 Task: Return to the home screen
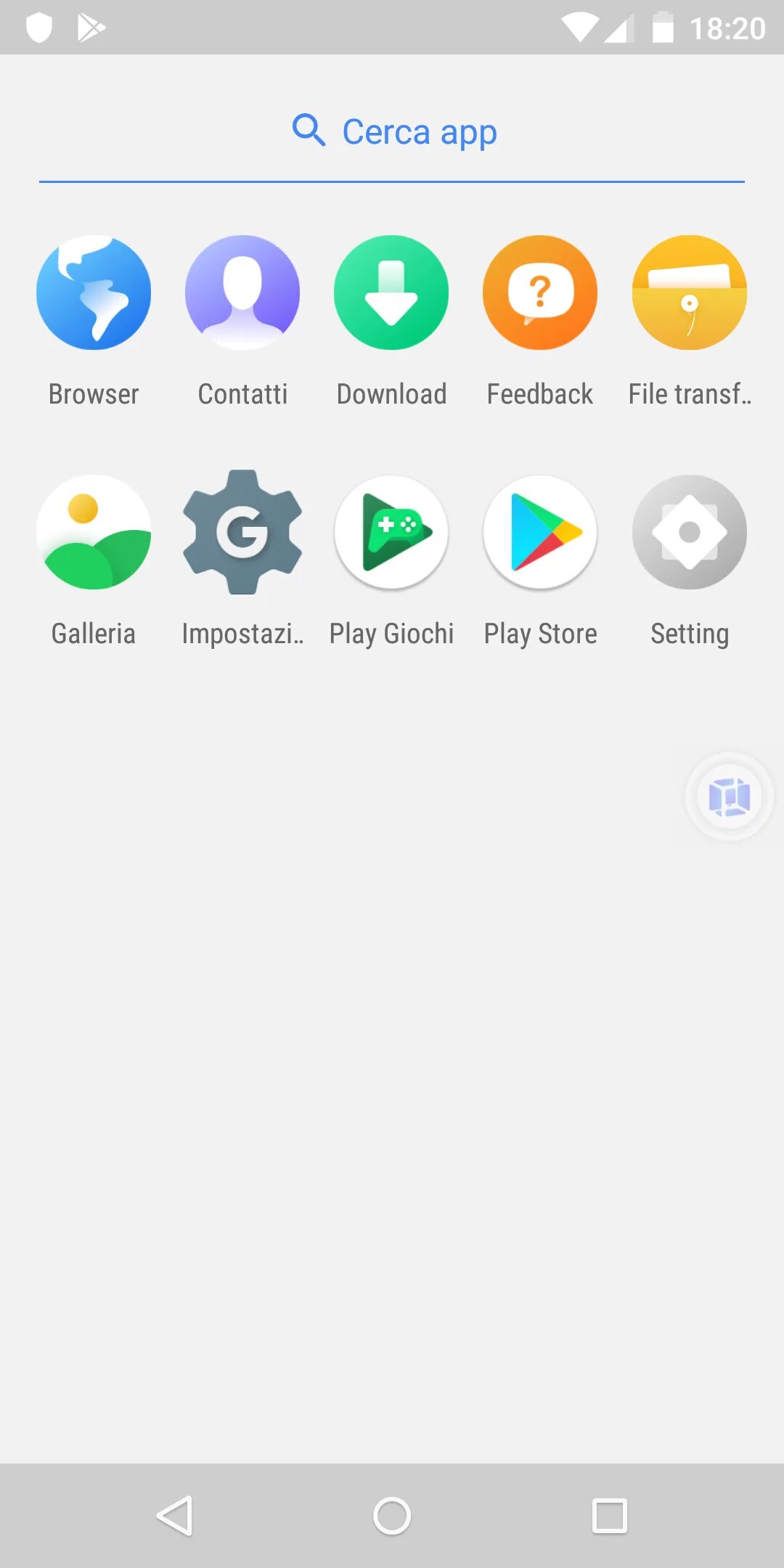(x=392, y=1516)
